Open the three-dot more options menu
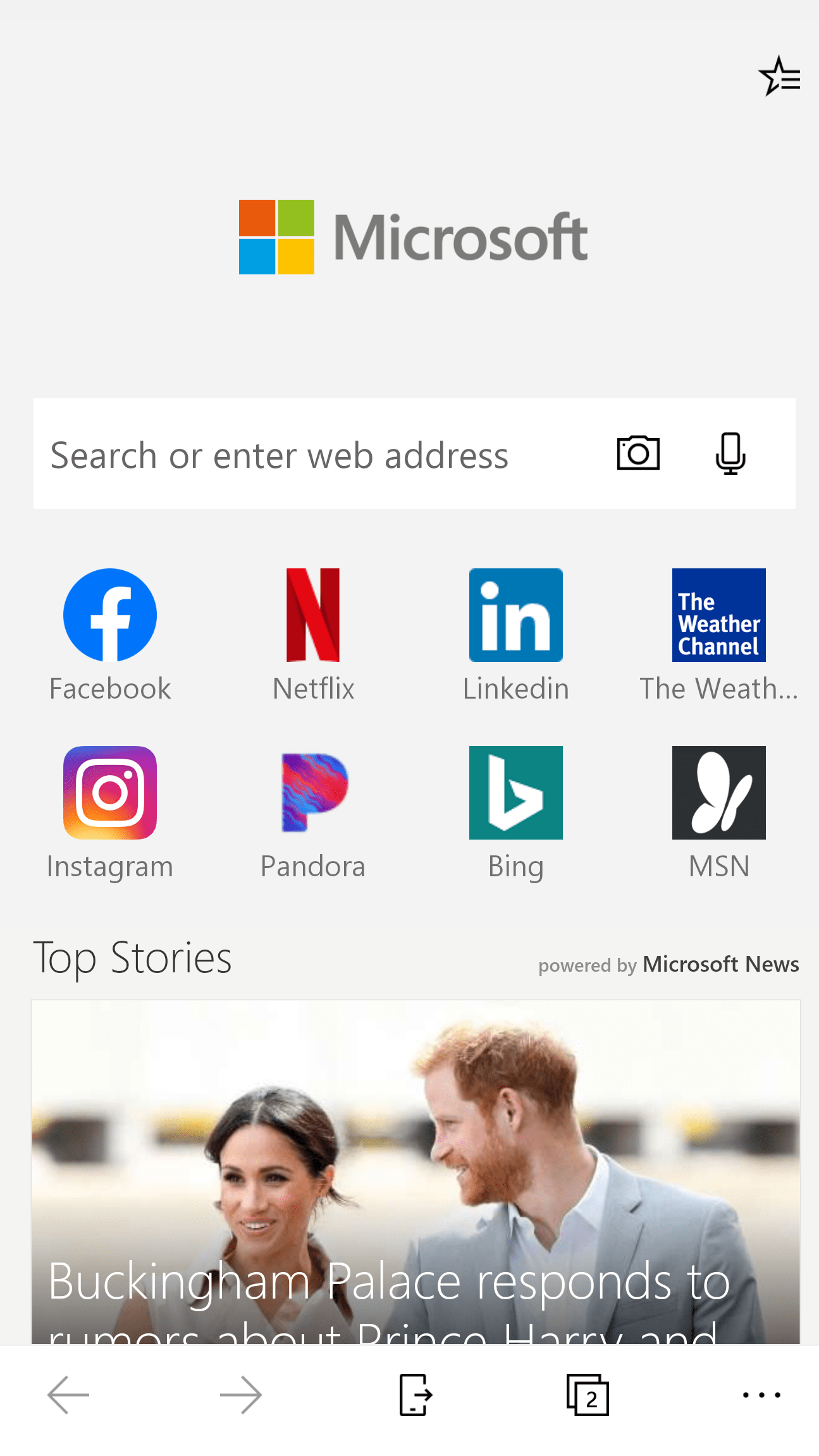819x1456 pixels. (761, 1395)
